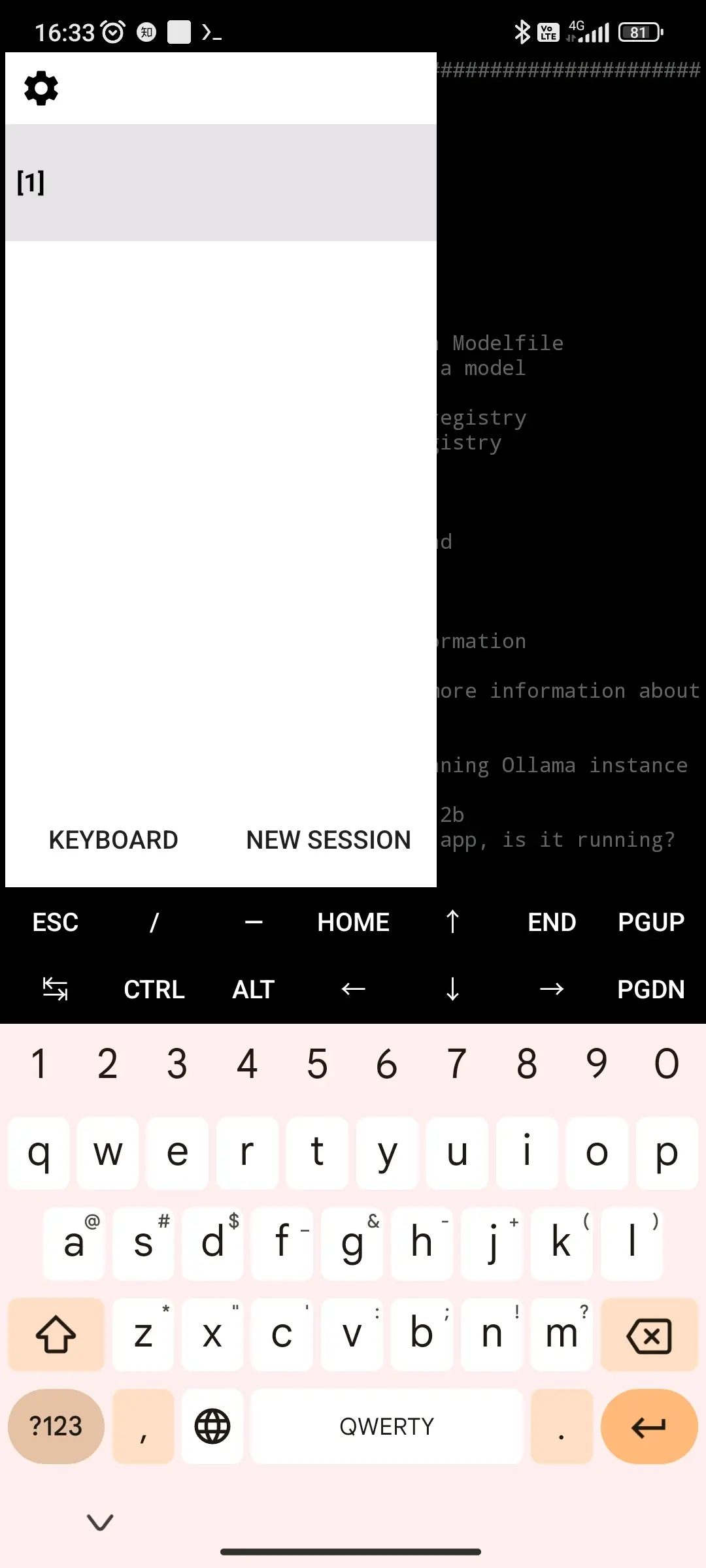Tap the PGDN key
Image resolution: width=706 pixels, height=1568 pixels.
[x=651, y=989]
